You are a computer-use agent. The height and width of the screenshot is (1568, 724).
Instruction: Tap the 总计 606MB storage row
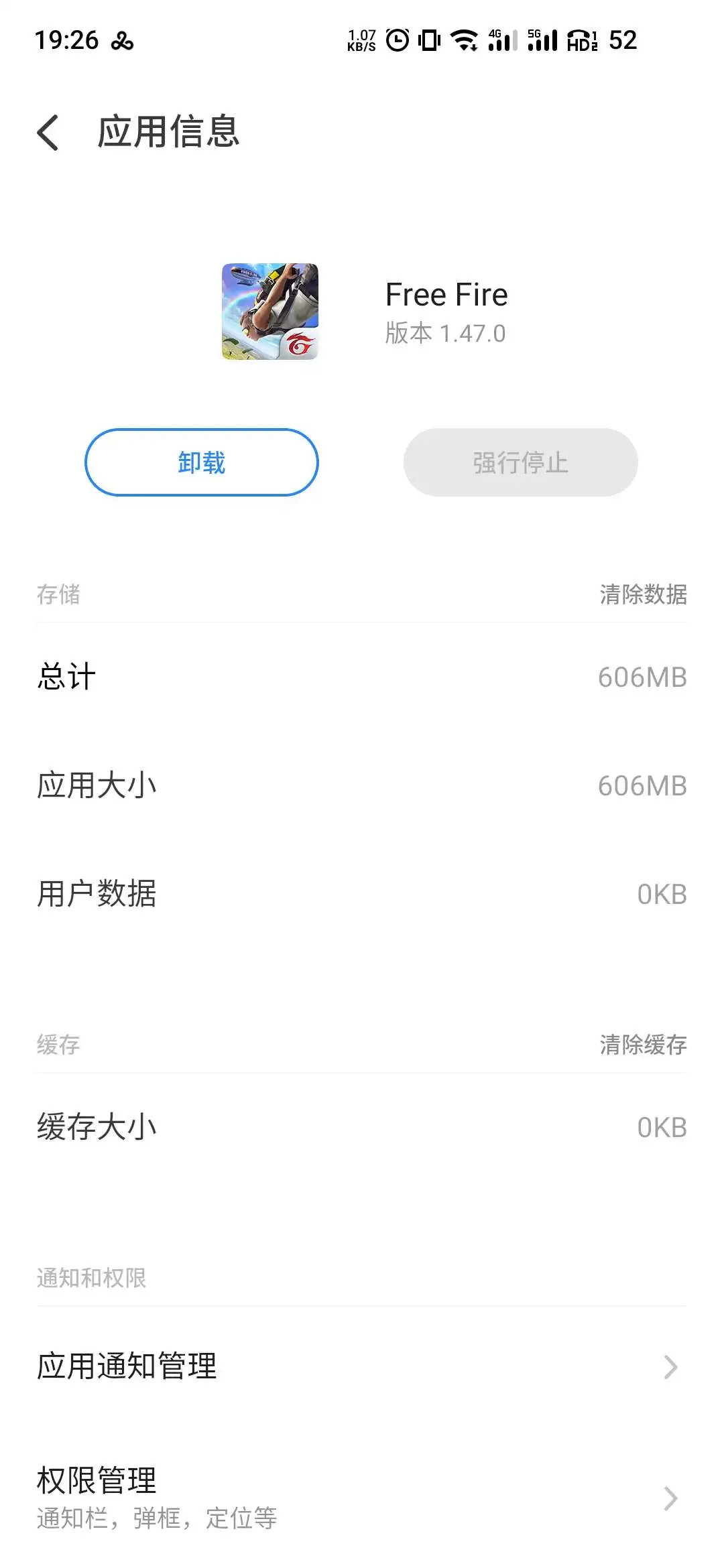(362, 677)
